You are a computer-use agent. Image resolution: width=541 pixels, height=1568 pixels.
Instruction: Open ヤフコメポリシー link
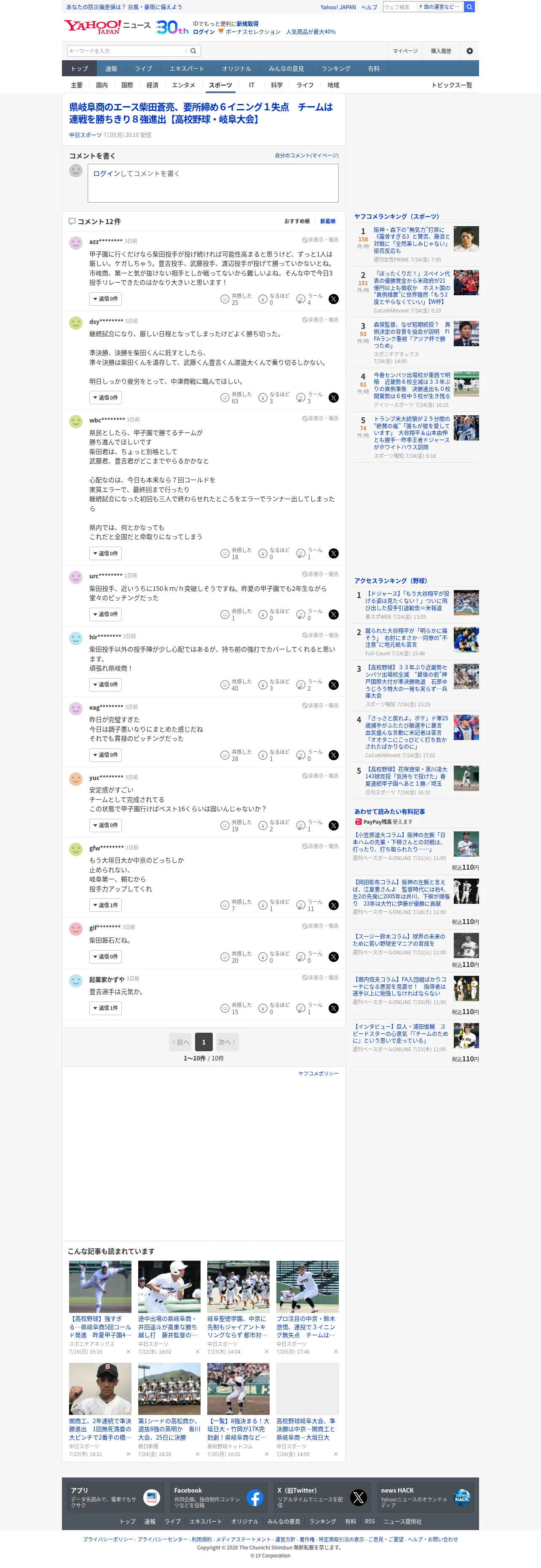[x=318, y=1074]
